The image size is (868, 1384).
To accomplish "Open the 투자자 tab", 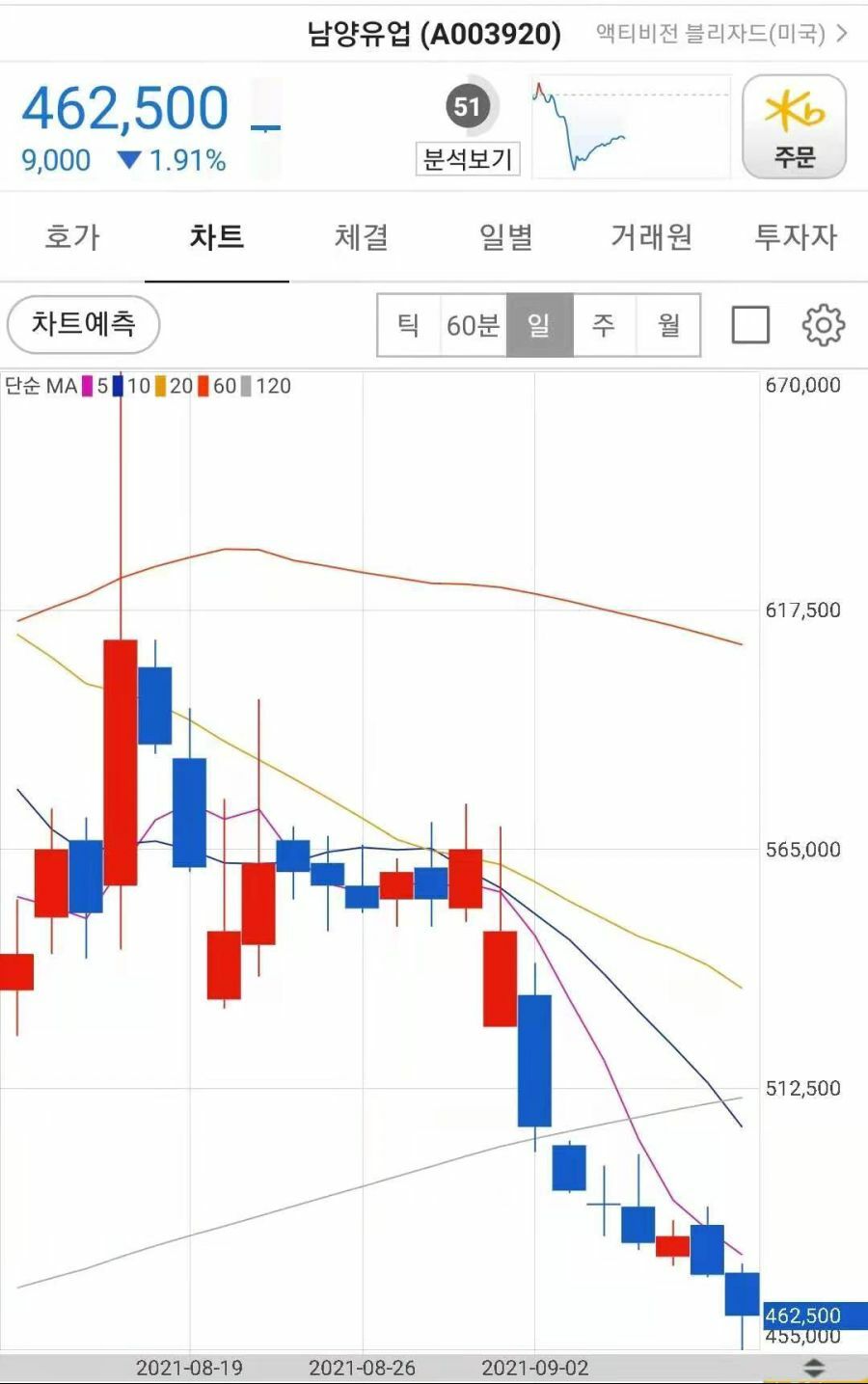I will coord(795,237).
